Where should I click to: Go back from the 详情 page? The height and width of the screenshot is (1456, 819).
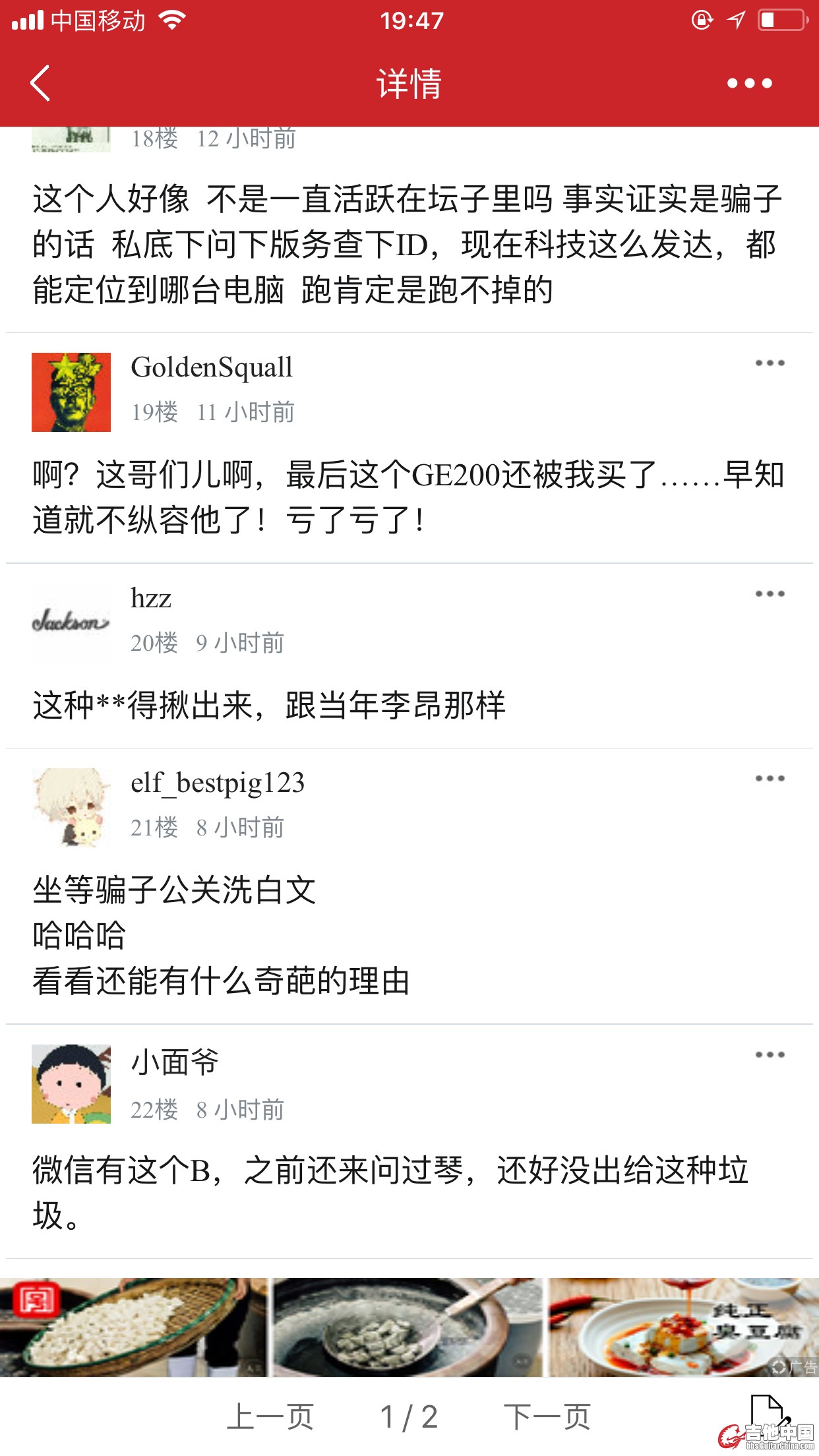(41, 84)
